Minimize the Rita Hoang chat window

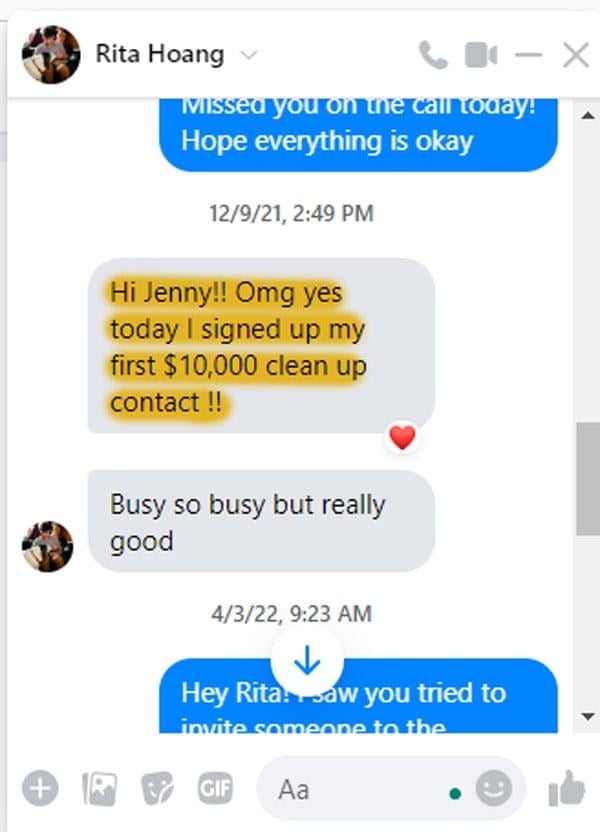coord(528,55)
